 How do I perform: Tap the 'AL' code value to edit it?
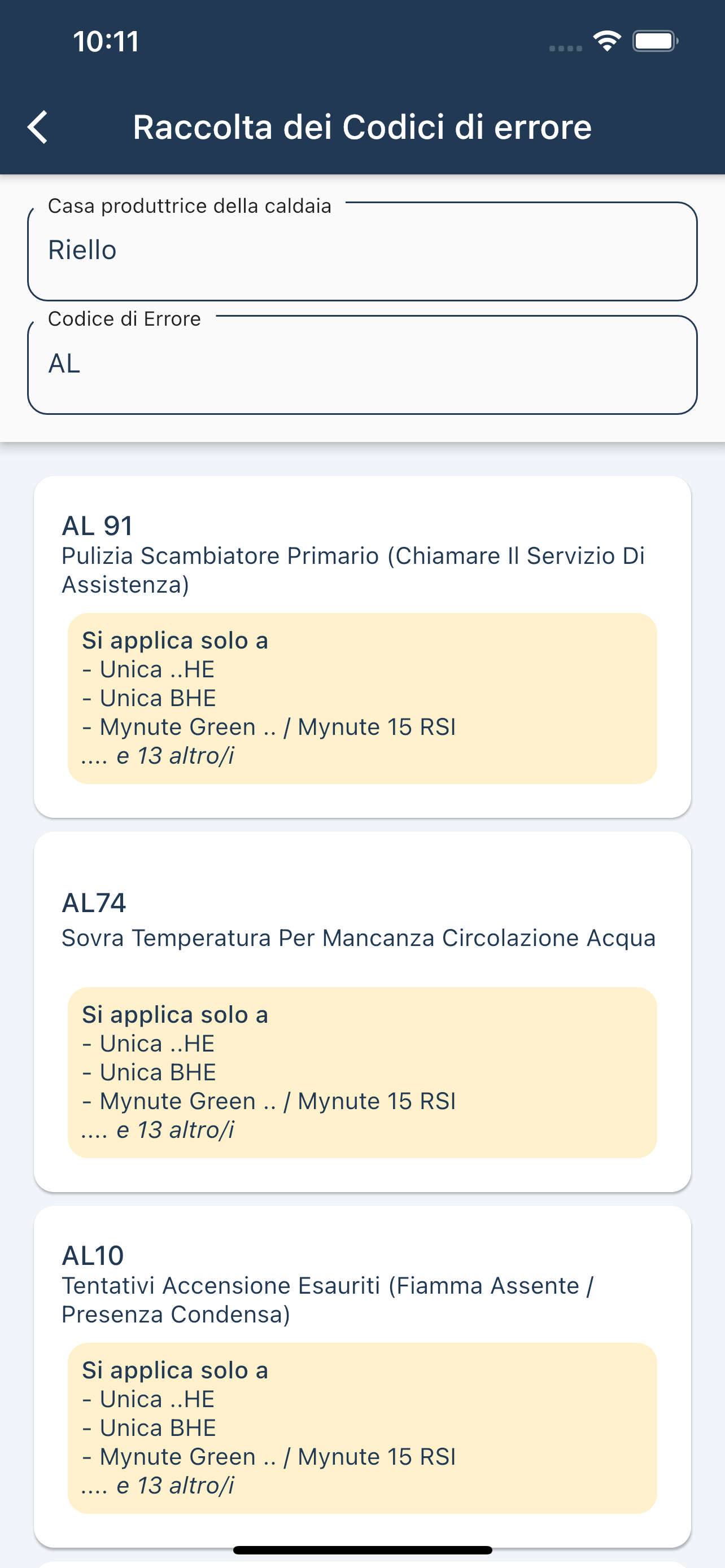[64, 363]
